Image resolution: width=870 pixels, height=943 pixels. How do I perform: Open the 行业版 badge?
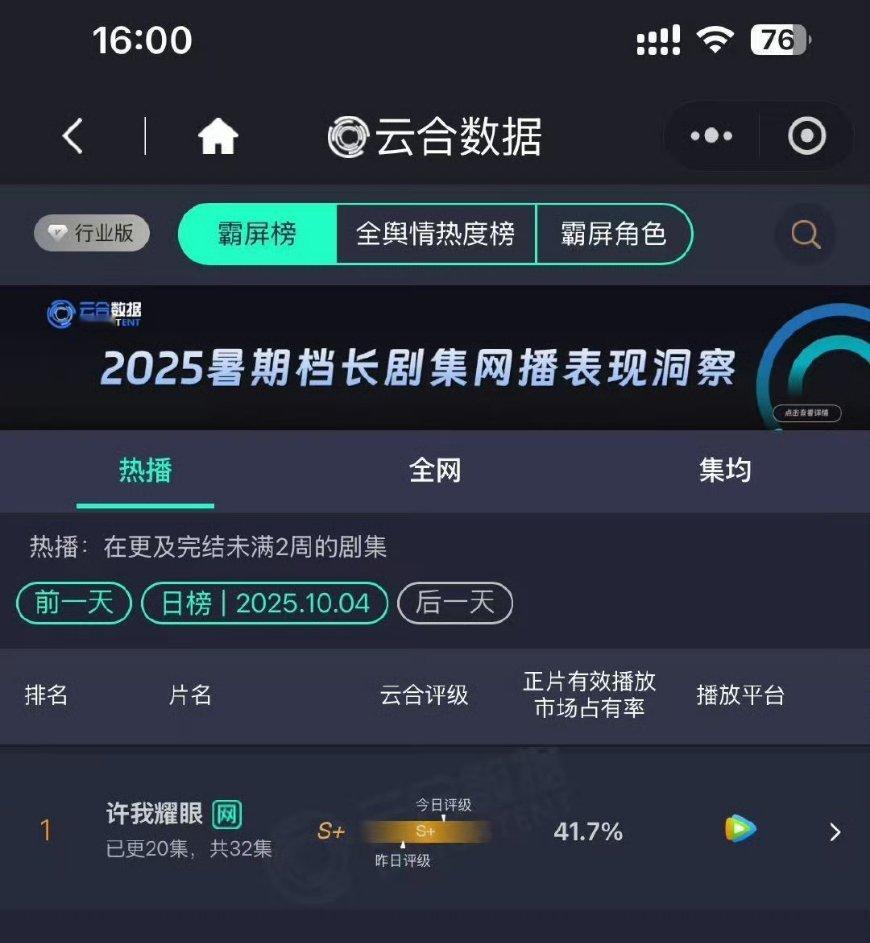coord(92,234)
